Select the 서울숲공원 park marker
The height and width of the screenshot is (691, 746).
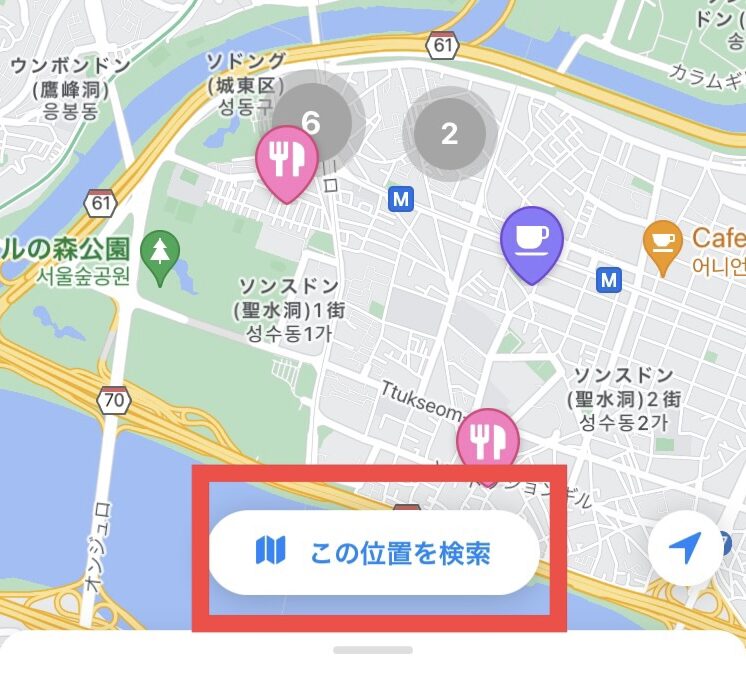pyautogui.click(x=160, y=250)
